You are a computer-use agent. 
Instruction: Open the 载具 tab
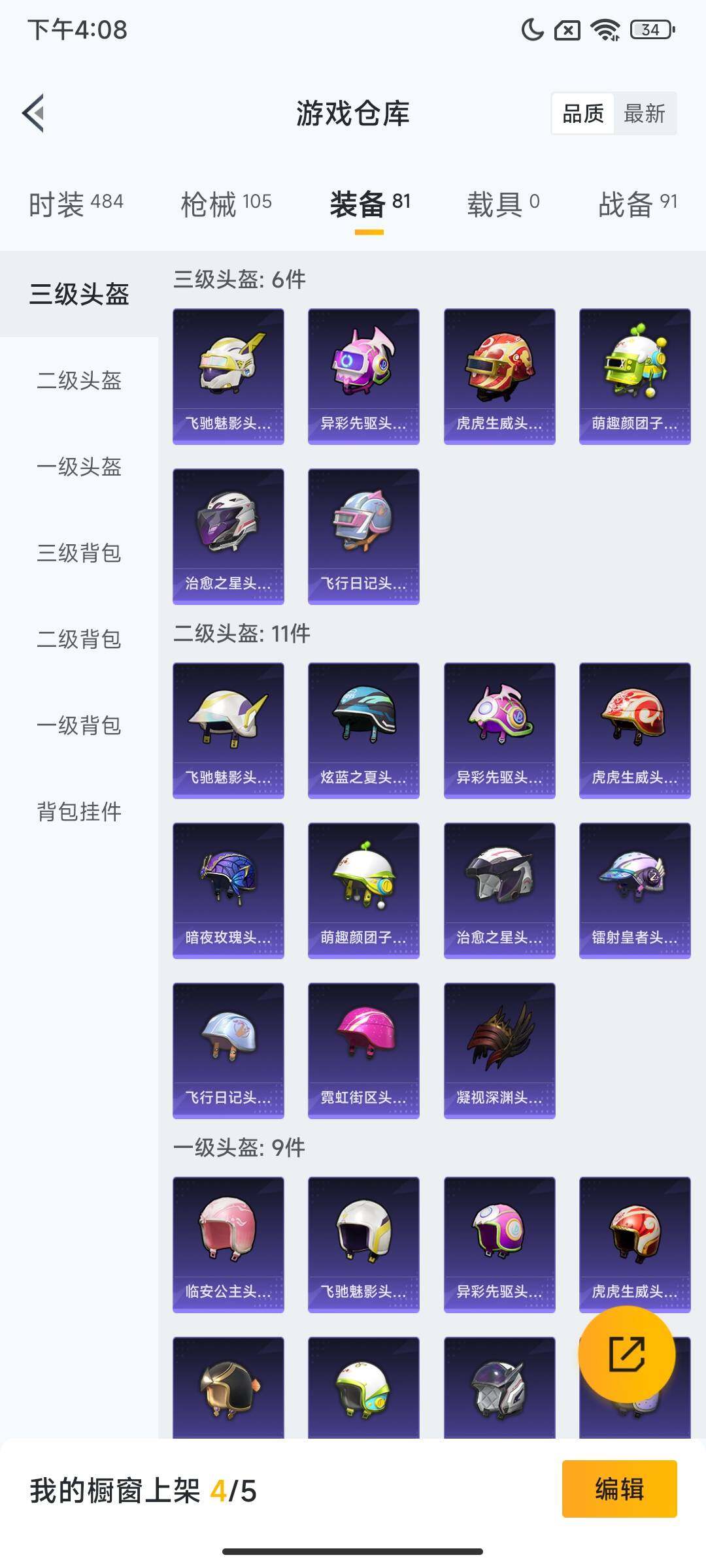(x=503, y=204)
